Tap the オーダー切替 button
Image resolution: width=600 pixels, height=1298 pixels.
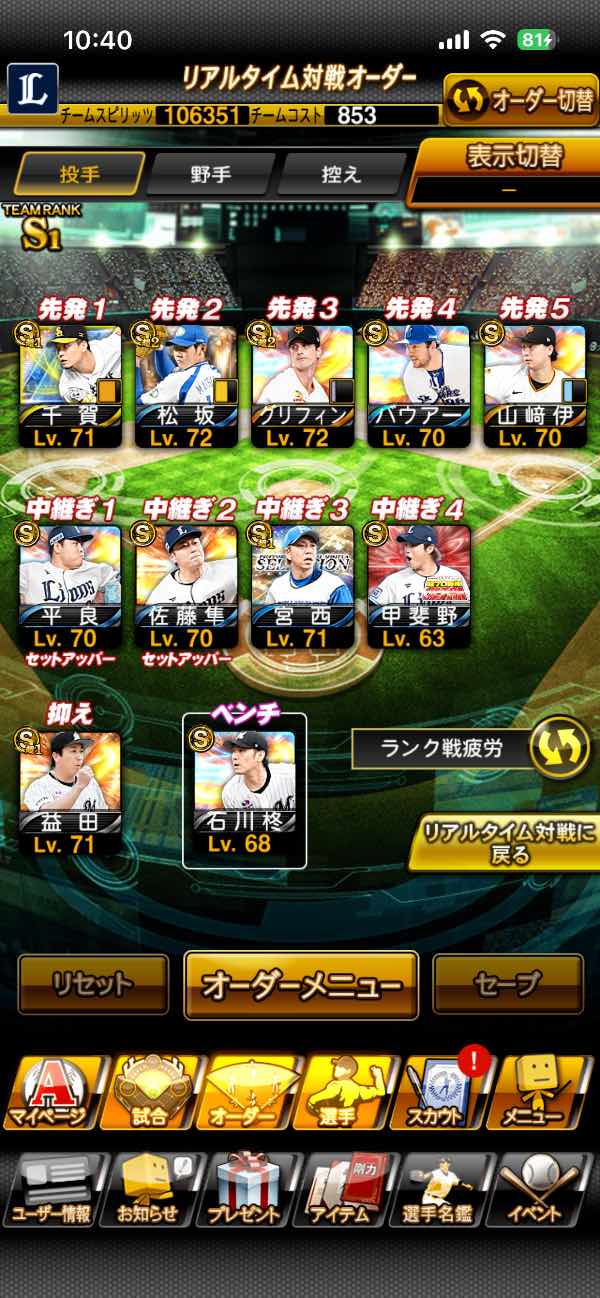pos(520,100)
